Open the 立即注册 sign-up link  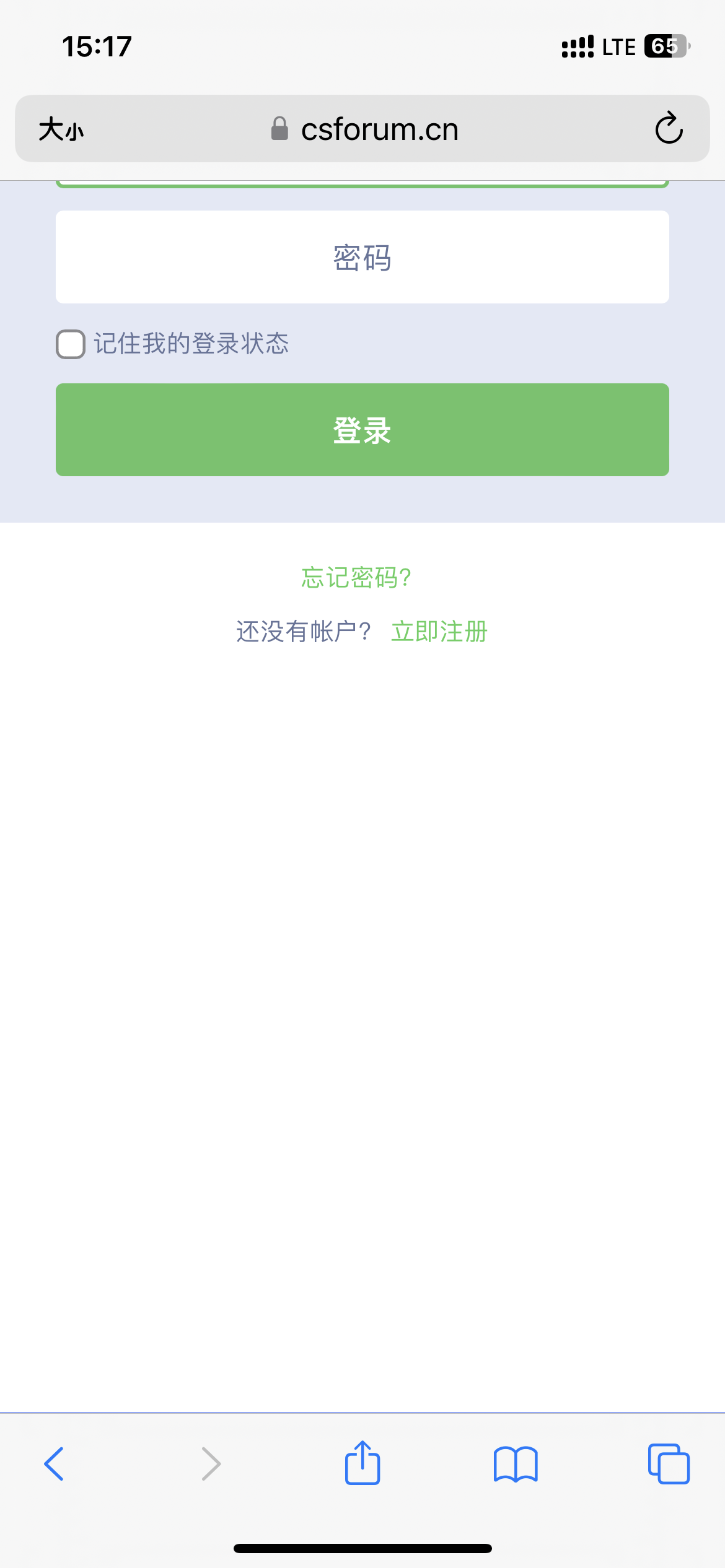[439, 632]
